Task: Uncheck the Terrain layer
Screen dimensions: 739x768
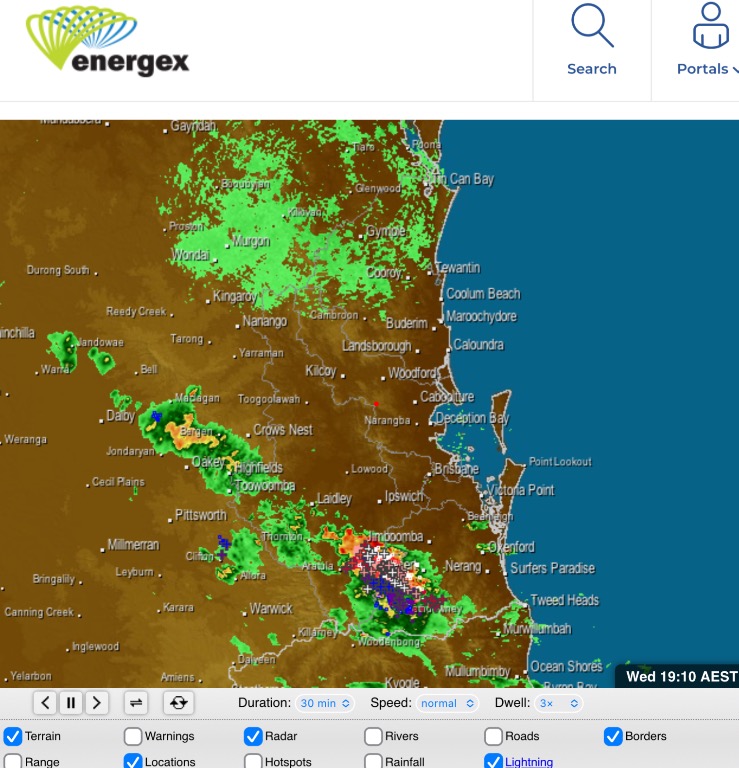Action: 13,737
